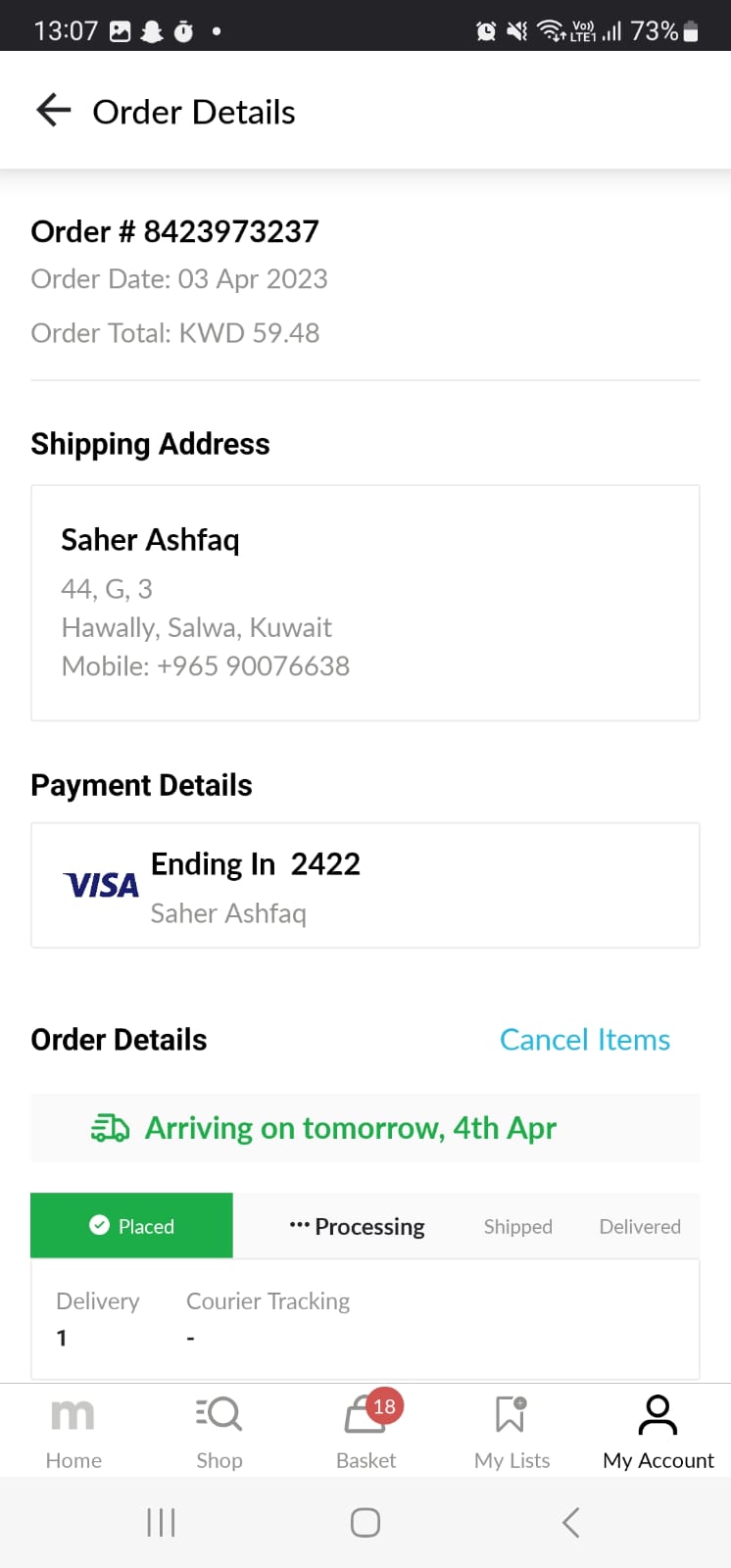Select the My Account tab
Screen dimensions: 731x1568
coord(658,1432)
